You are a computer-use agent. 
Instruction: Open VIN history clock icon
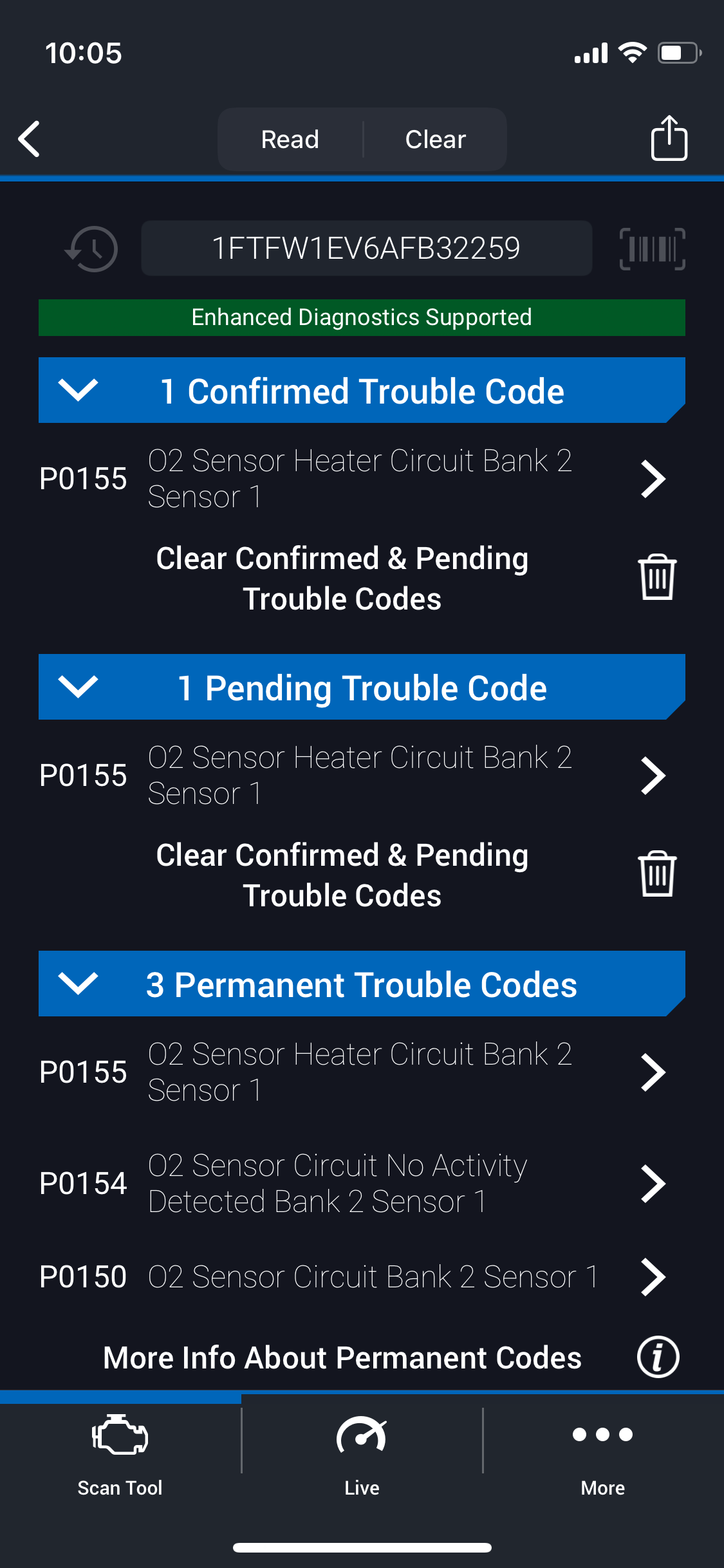click(x=92, y=248)
